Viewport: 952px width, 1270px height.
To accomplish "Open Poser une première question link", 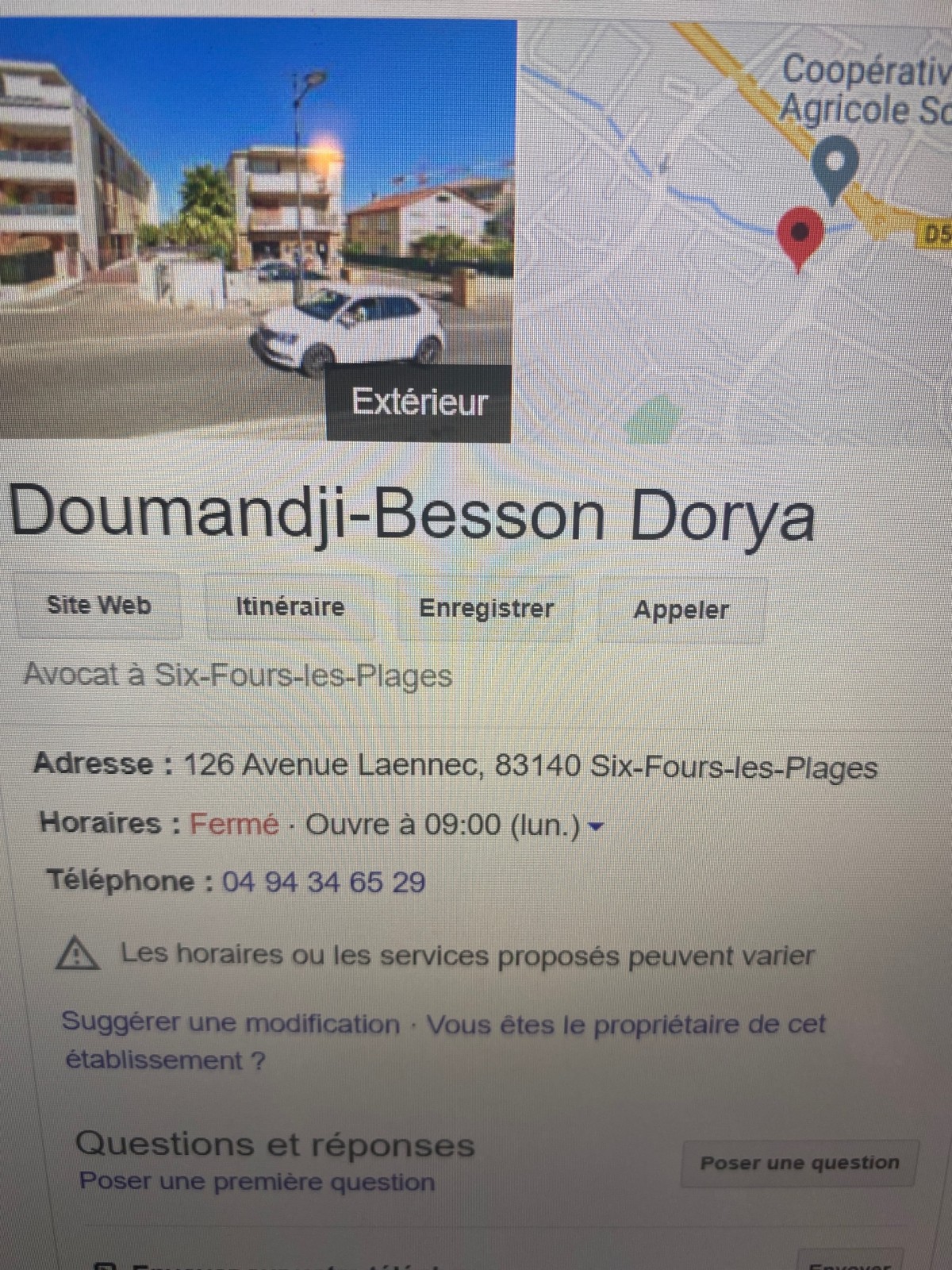I will (257, 1182).
